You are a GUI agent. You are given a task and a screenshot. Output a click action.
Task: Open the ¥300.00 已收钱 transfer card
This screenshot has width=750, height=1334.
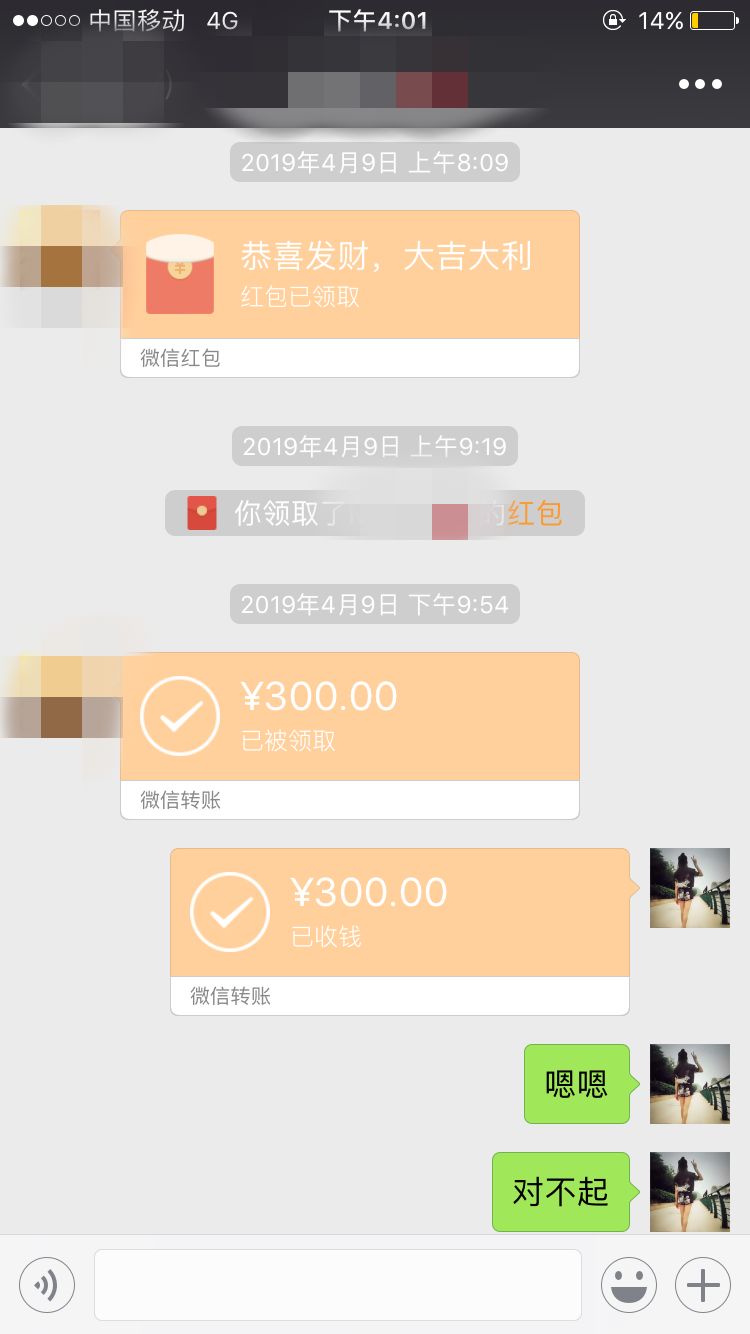tap(399, 913)
